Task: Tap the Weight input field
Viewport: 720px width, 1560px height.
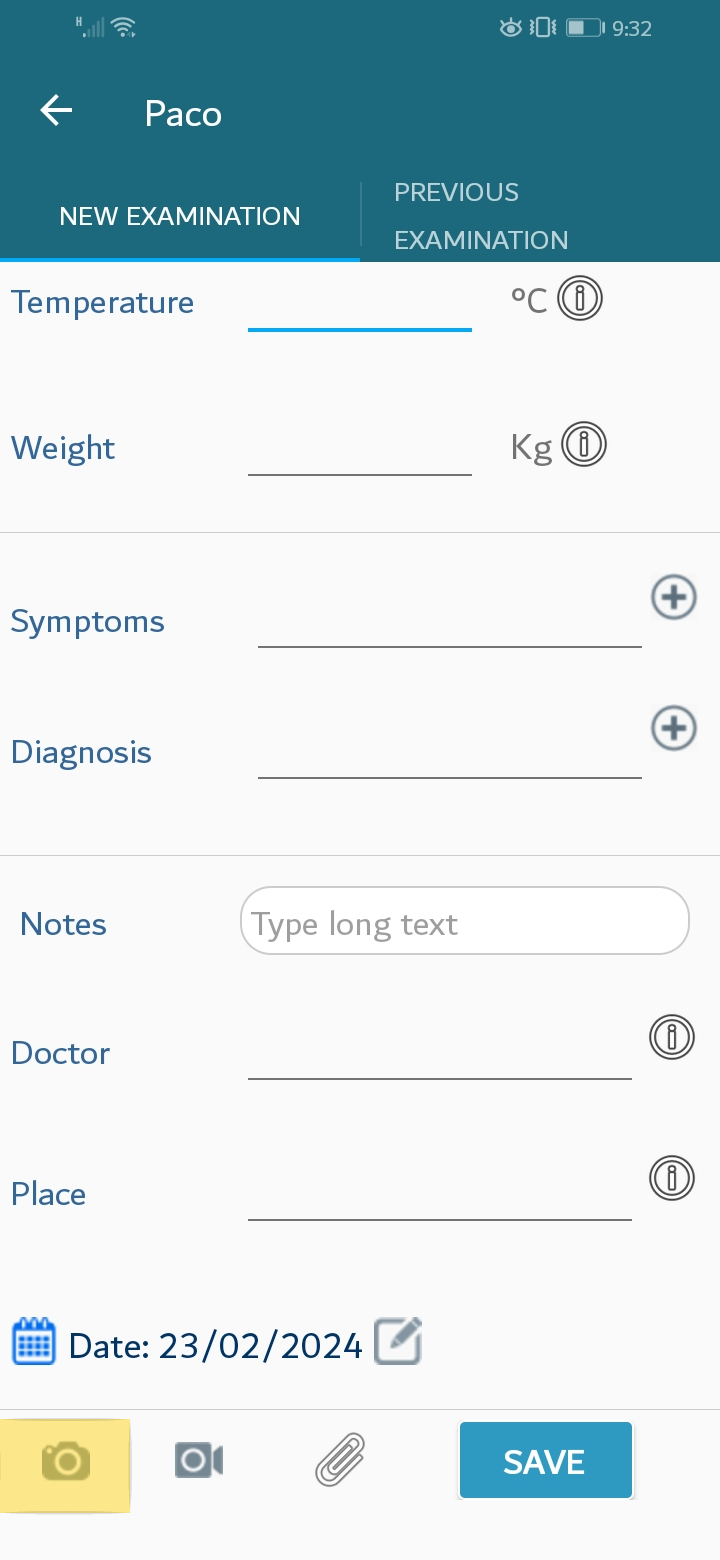Action: click(x=360, y=449)
